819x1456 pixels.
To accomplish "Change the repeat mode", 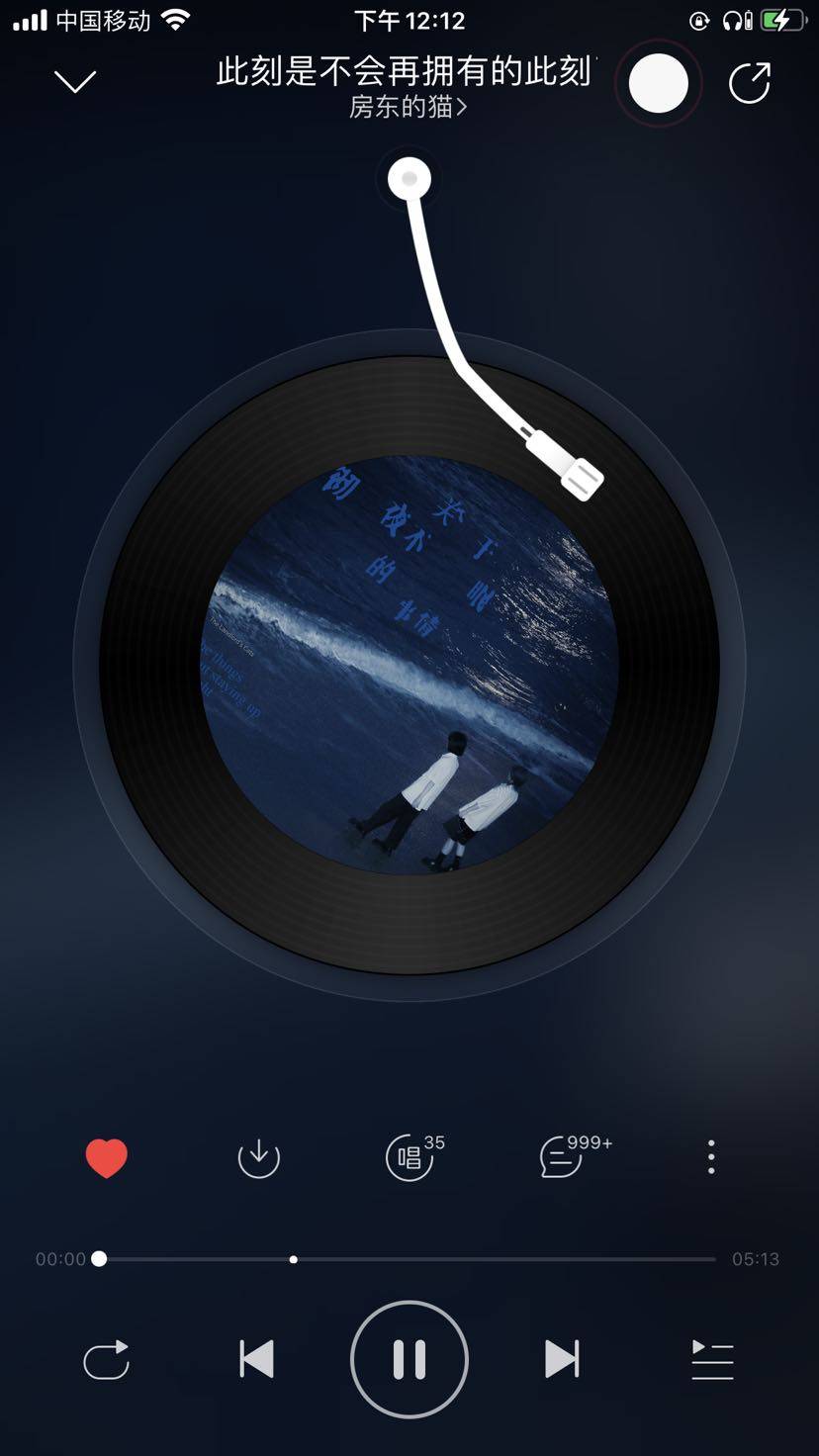I will [107, 1360].
